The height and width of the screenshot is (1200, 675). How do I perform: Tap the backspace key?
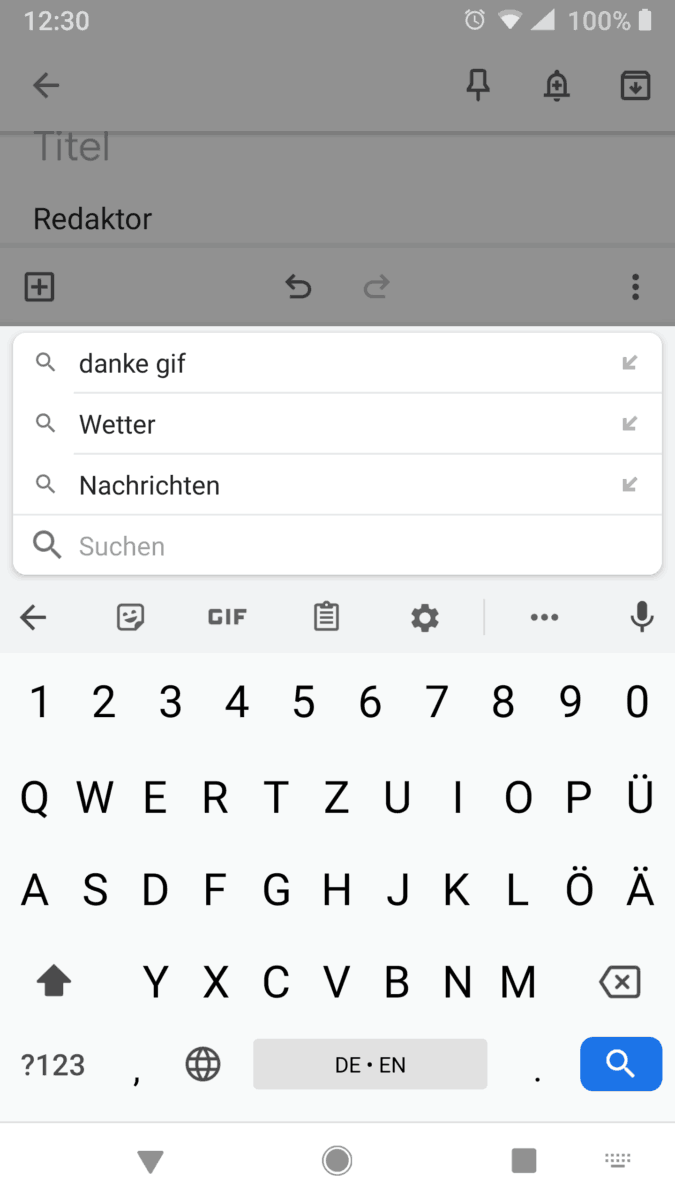tap(619, 983)
